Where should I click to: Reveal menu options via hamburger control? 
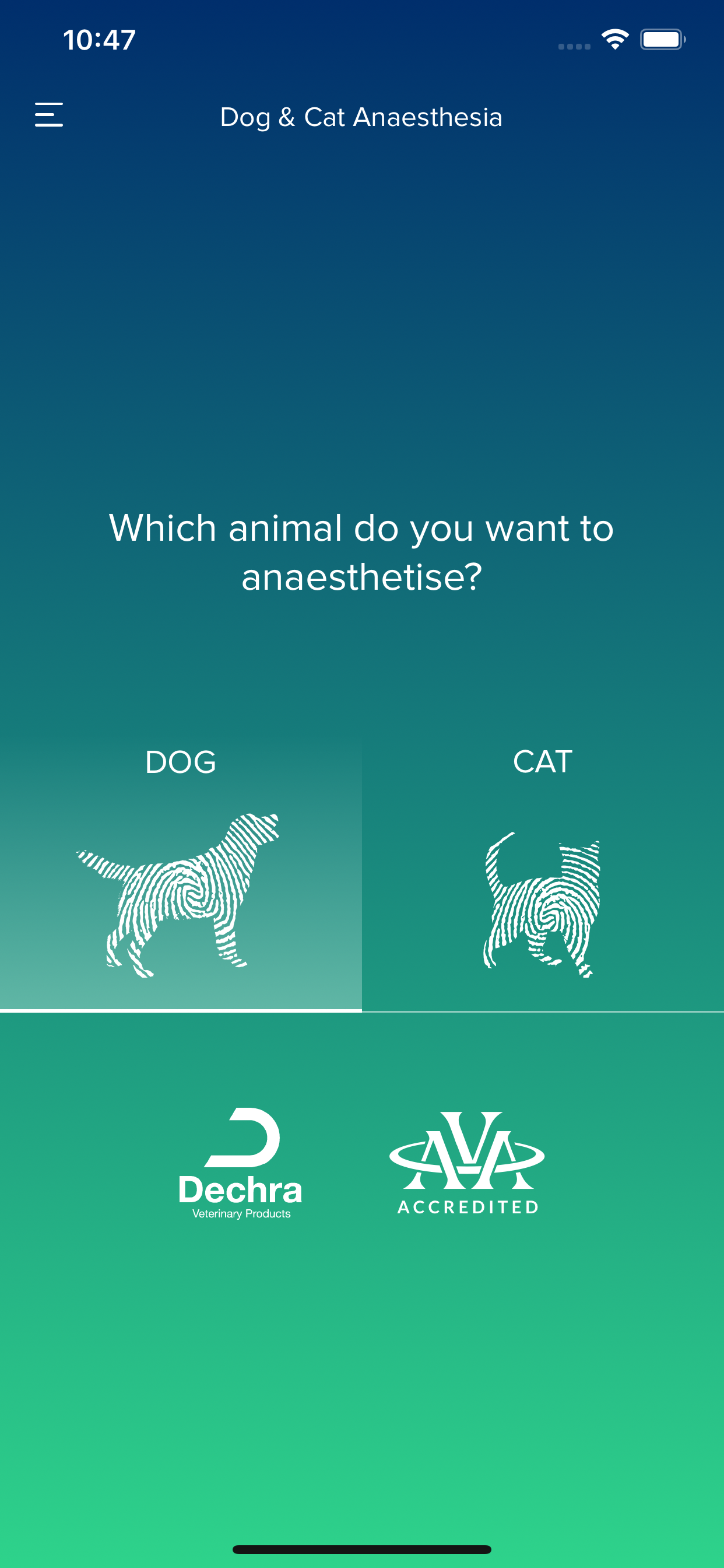click(x=48, y=116)
